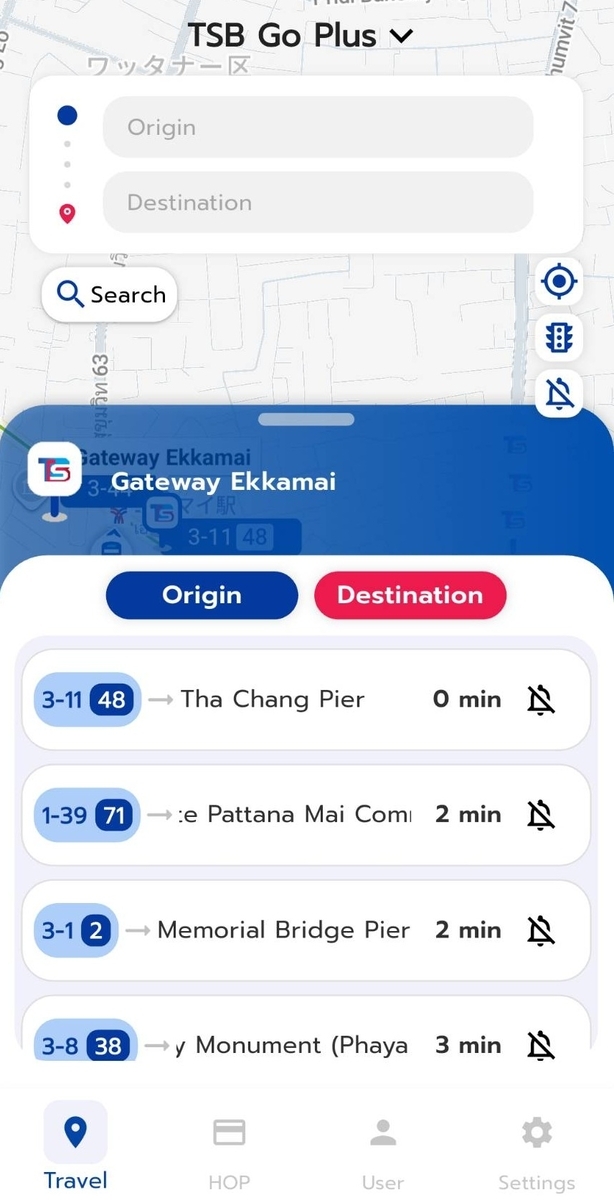Switch to the HOP tab
This screenshot has width=614, height=1200.
coord(229,1150)
